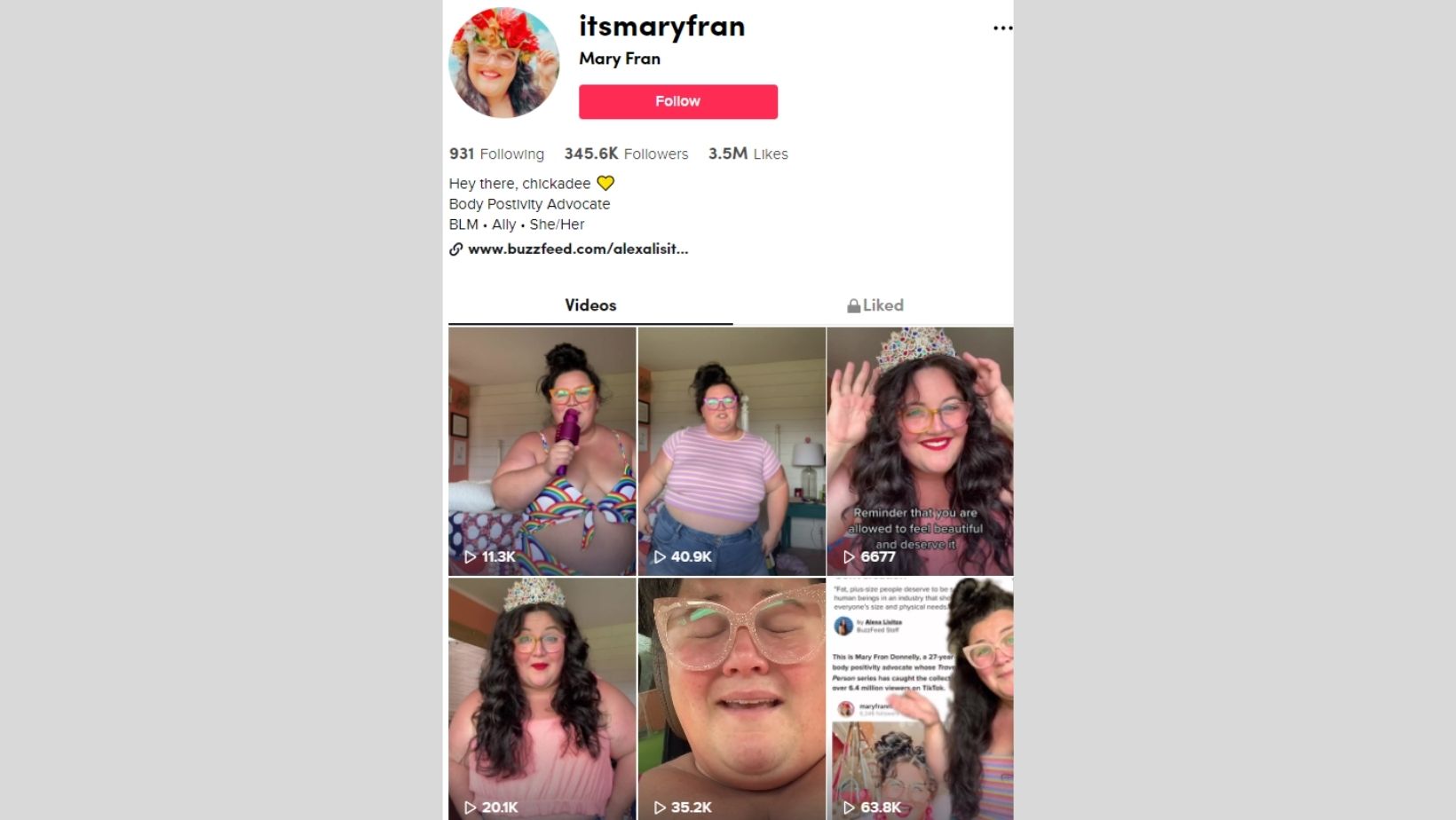This screenshot has width=1456, height=820.
Task: Open the buzzfeed.com bio link
Action: tap(577, 249)
